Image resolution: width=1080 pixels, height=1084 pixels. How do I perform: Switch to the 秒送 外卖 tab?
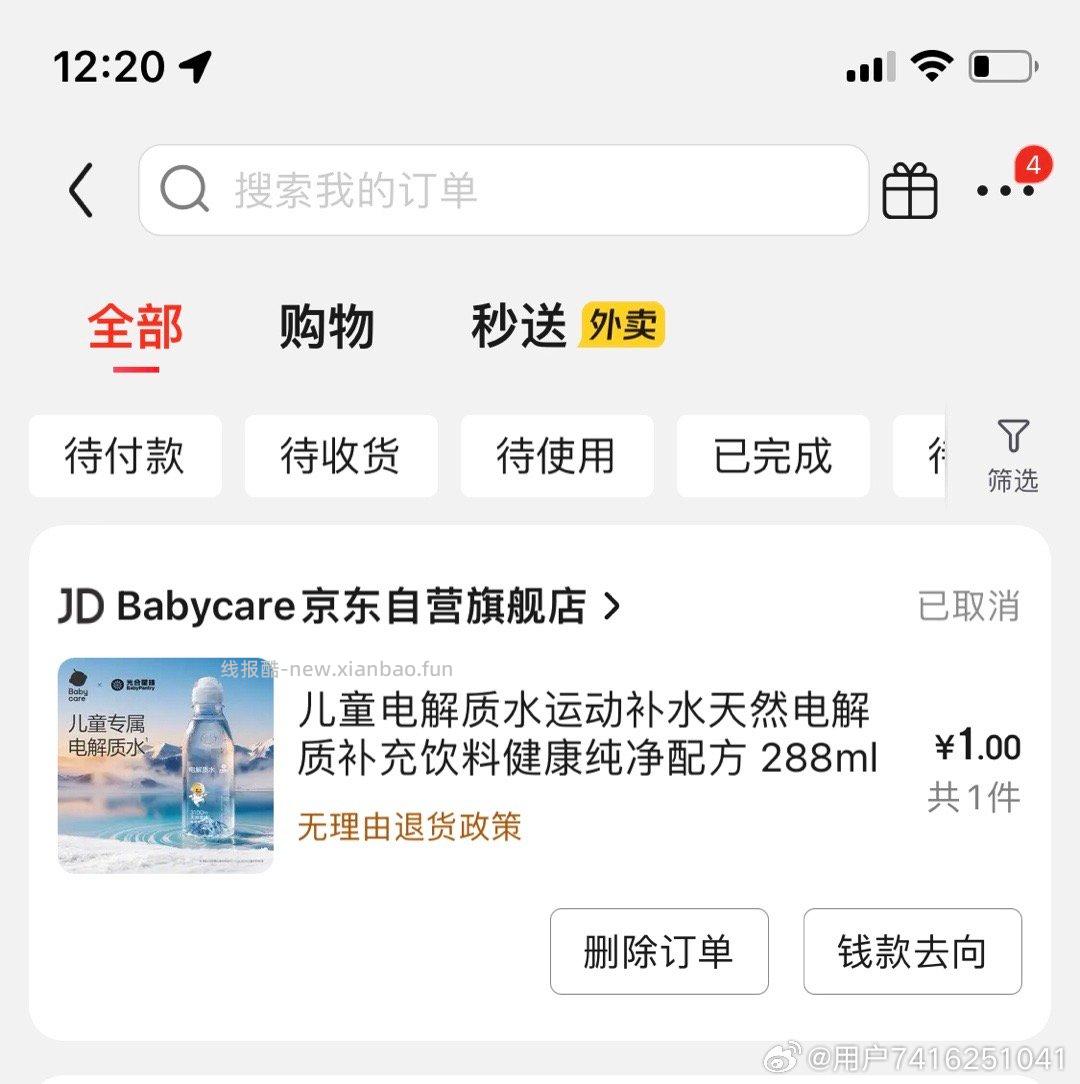tap(567, 327)
